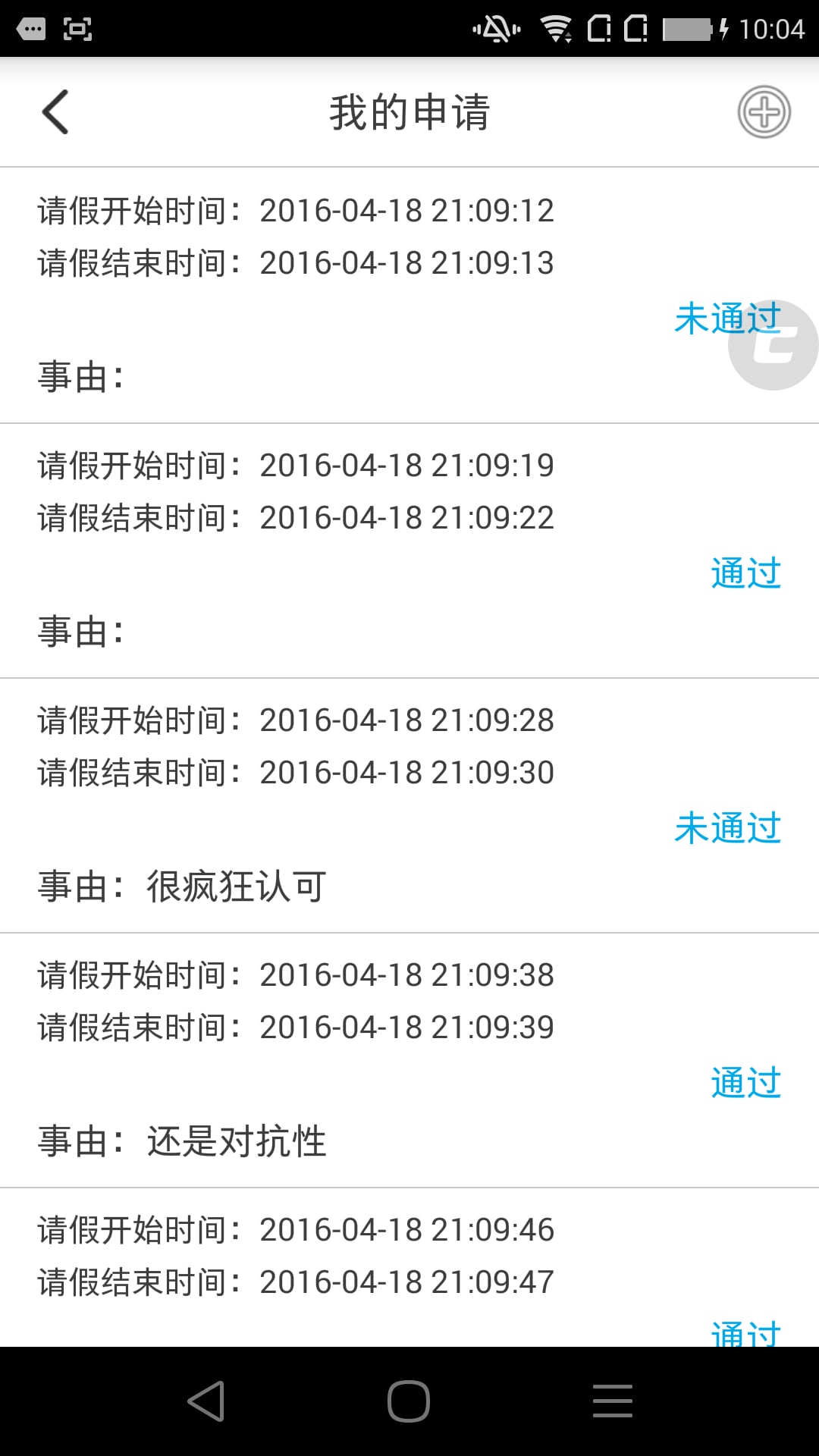The height and width of the screenshot is (1456, 819).
Task: Go back from 我的申请 page
Action: tap(55, 112)
